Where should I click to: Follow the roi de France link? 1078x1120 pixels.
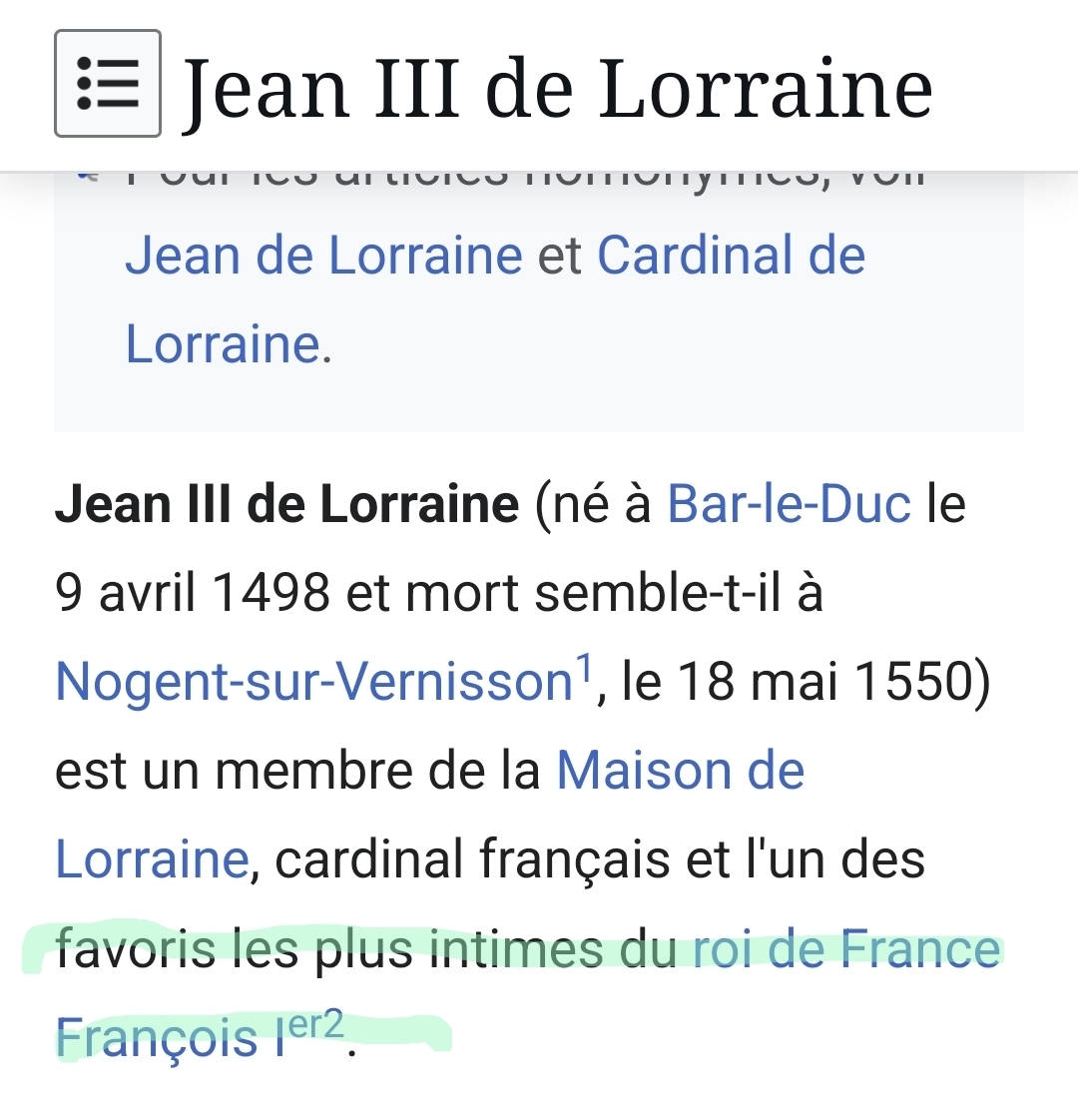(845, 948)
